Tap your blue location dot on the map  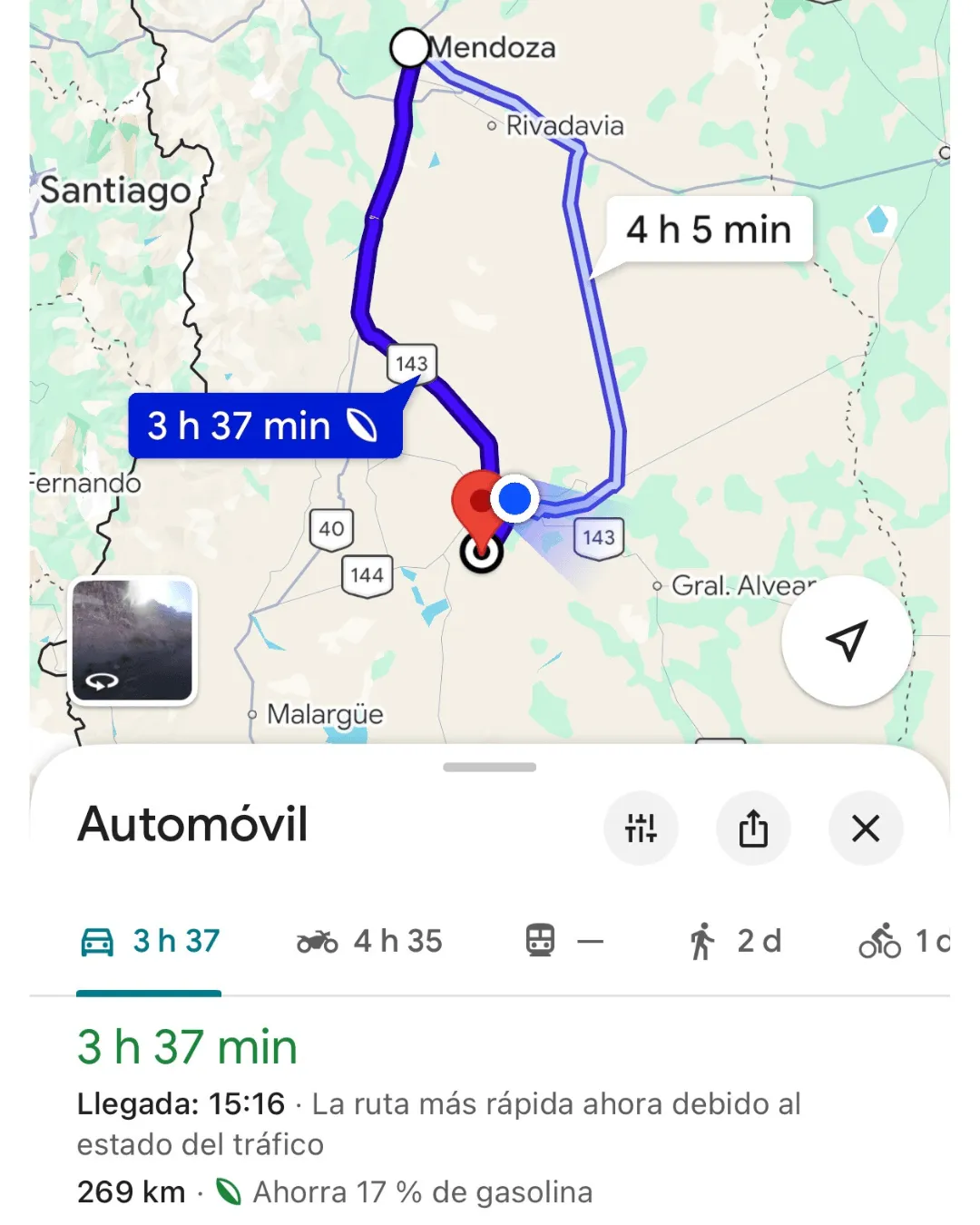tap(514, 497)
